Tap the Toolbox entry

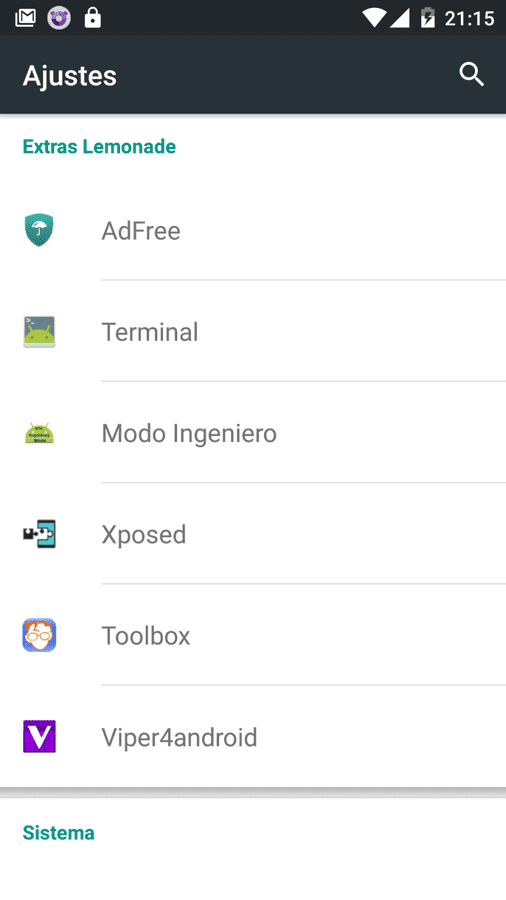[253, 635]
